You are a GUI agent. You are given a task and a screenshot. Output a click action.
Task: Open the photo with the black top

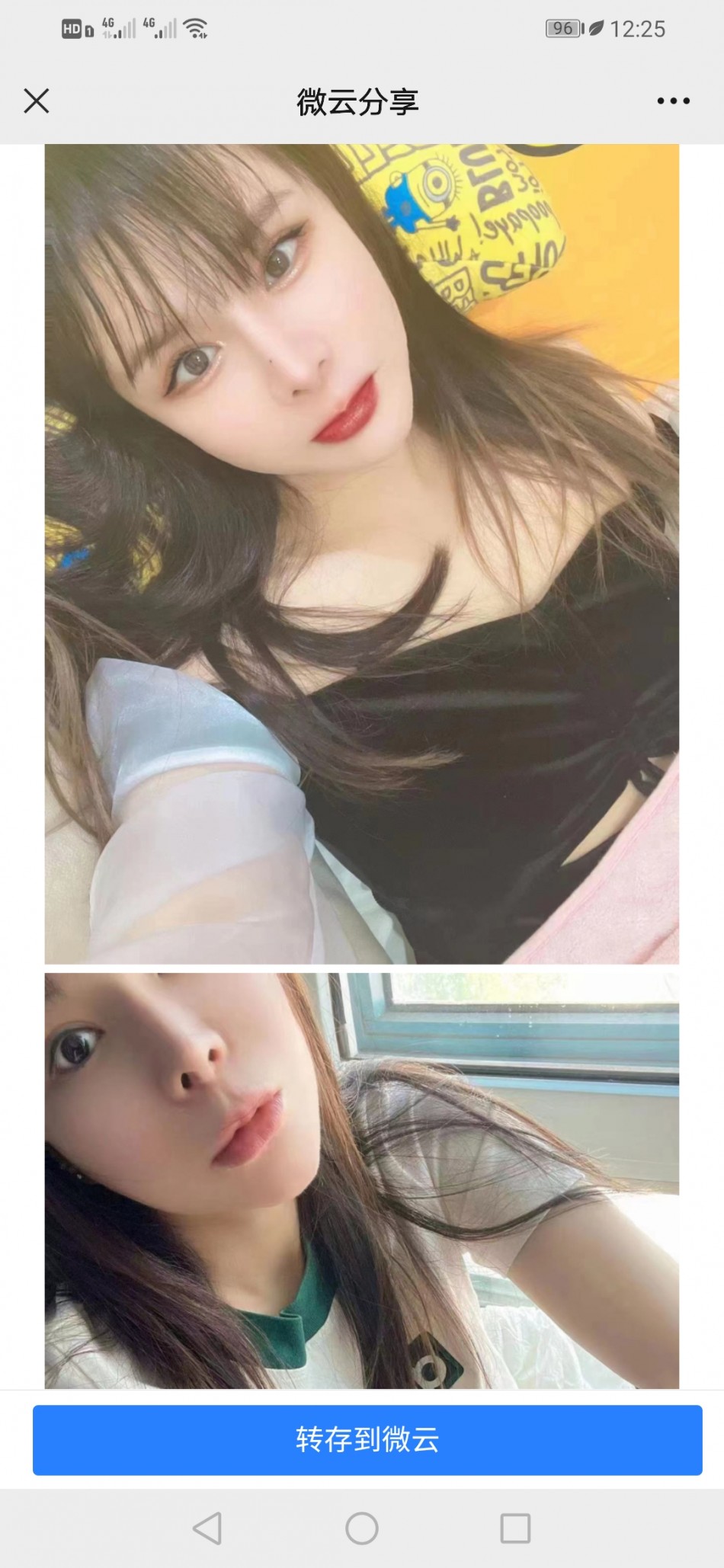click(x=361, y=554)
